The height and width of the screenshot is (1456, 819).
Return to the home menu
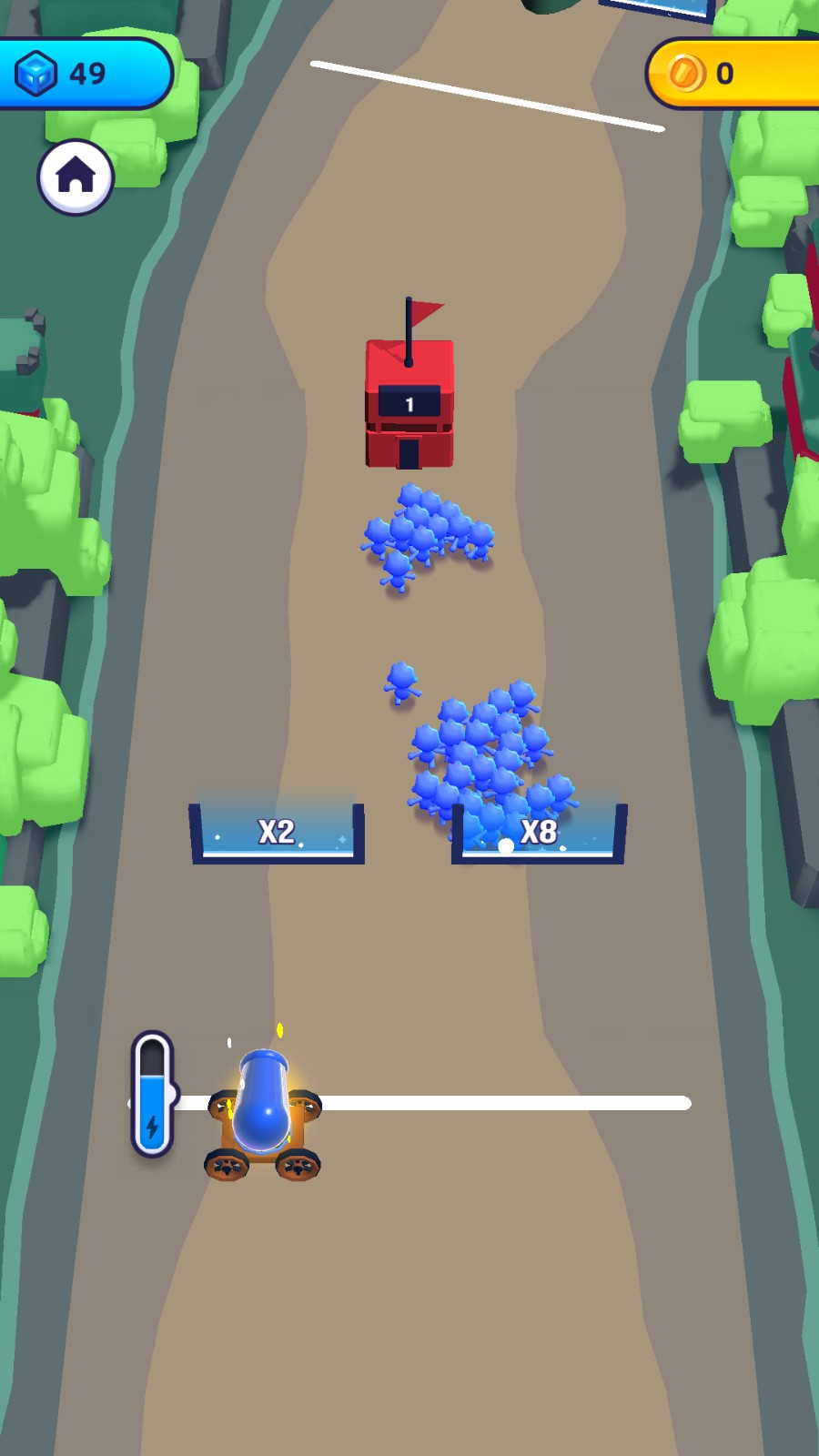point(76,177)
